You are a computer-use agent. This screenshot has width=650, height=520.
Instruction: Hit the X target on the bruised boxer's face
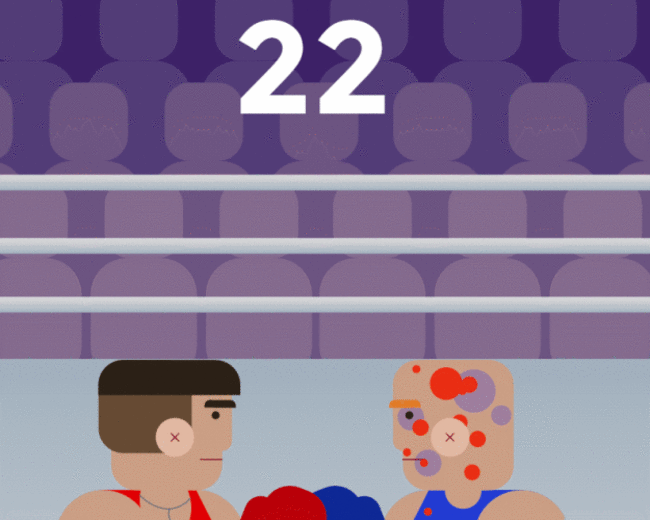pos(449,437)
